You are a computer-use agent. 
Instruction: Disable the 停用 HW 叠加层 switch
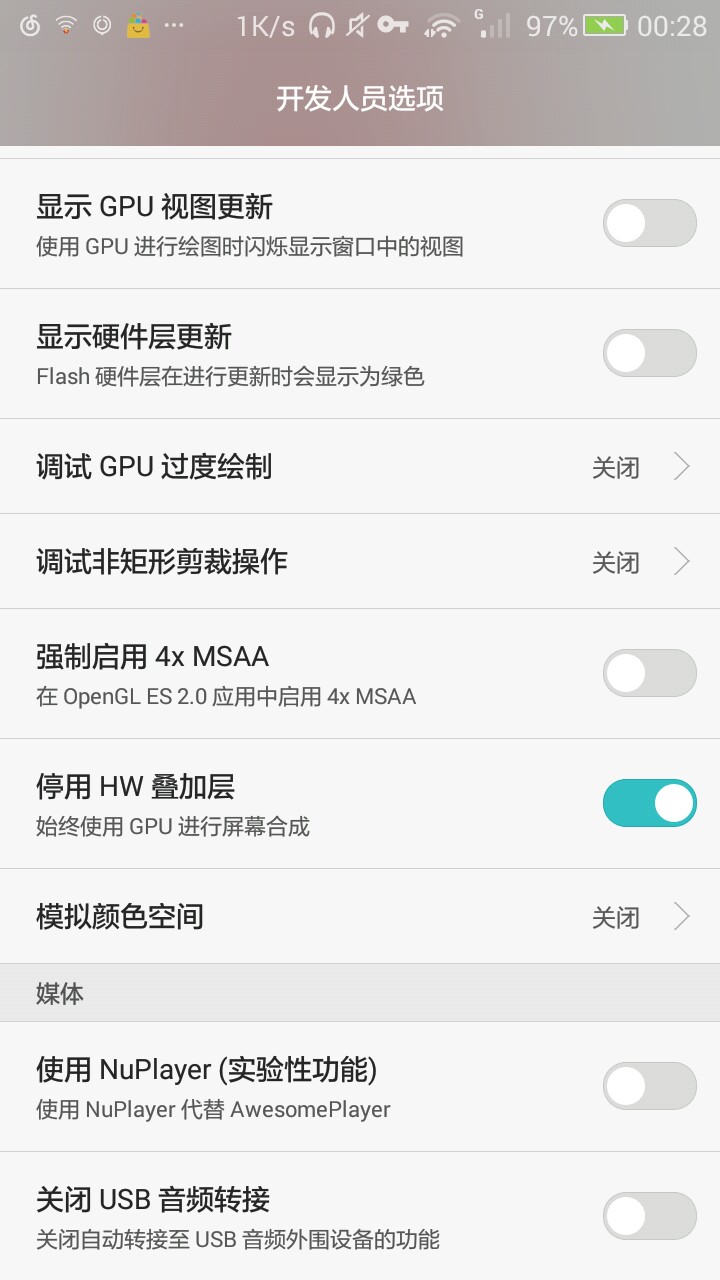[x=649, y=803]
